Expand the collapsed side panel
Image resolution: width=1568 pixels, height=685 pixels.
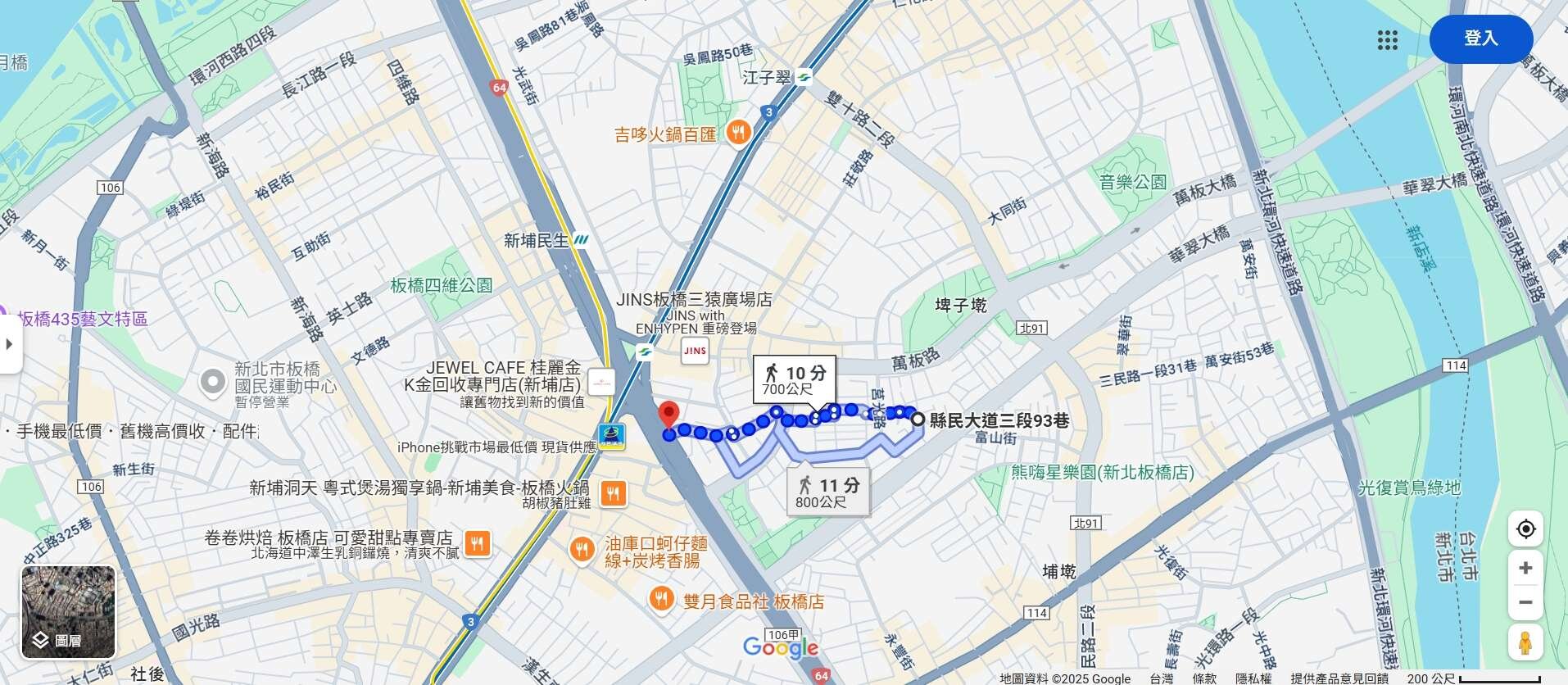(x=10, y=344)
